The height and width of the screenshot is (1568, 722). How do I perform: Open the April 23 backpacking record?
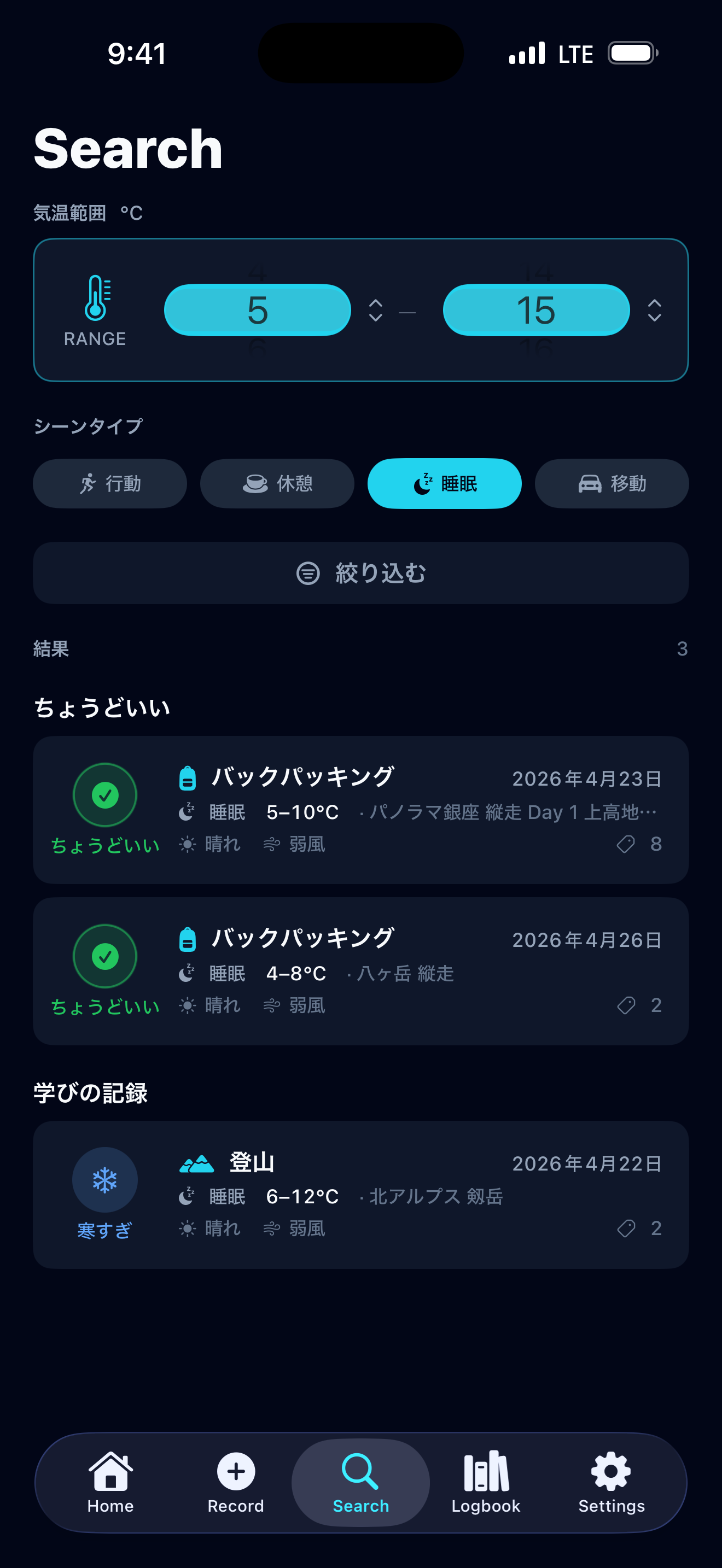tap(361, 810)
